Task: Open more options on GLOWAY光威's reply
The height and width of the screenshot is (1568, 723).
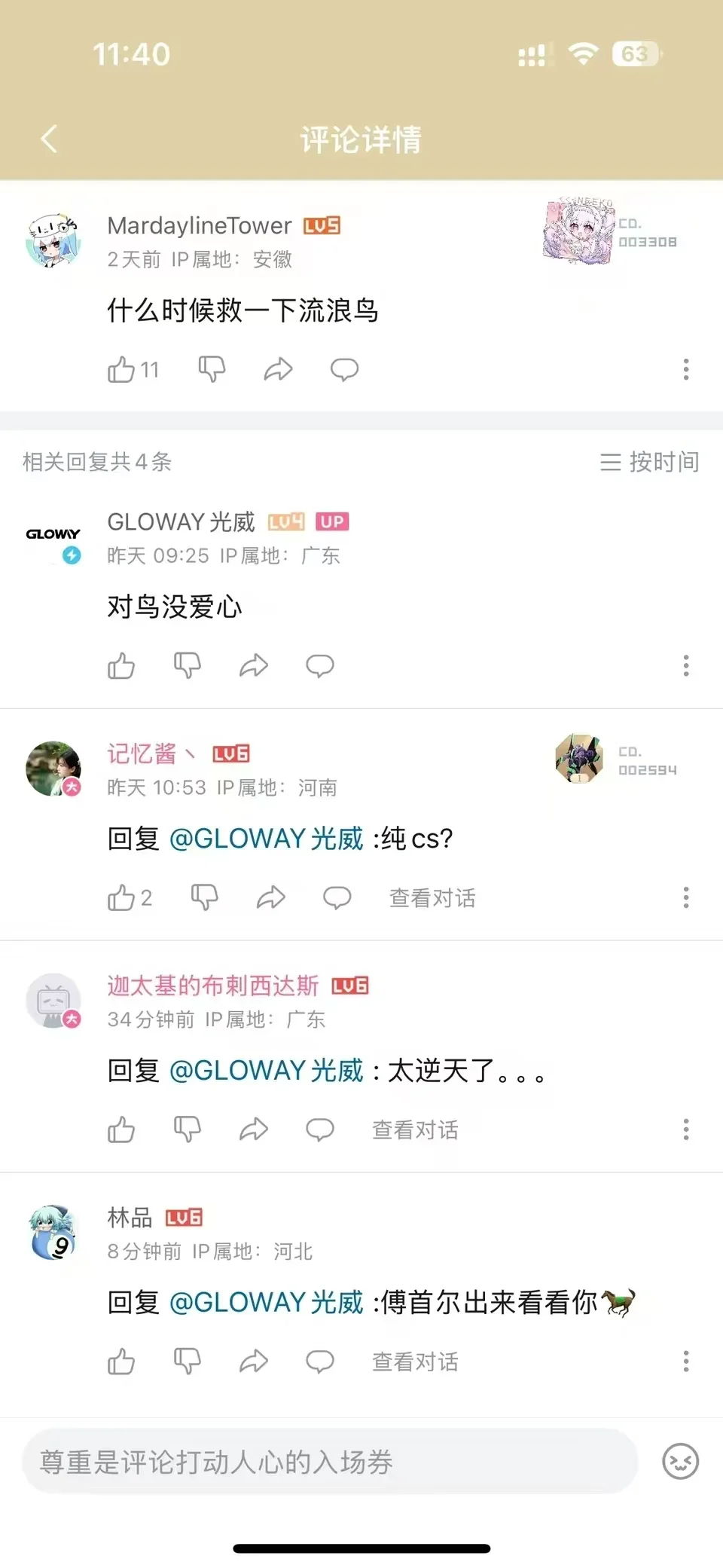Action: pos(685,665)
